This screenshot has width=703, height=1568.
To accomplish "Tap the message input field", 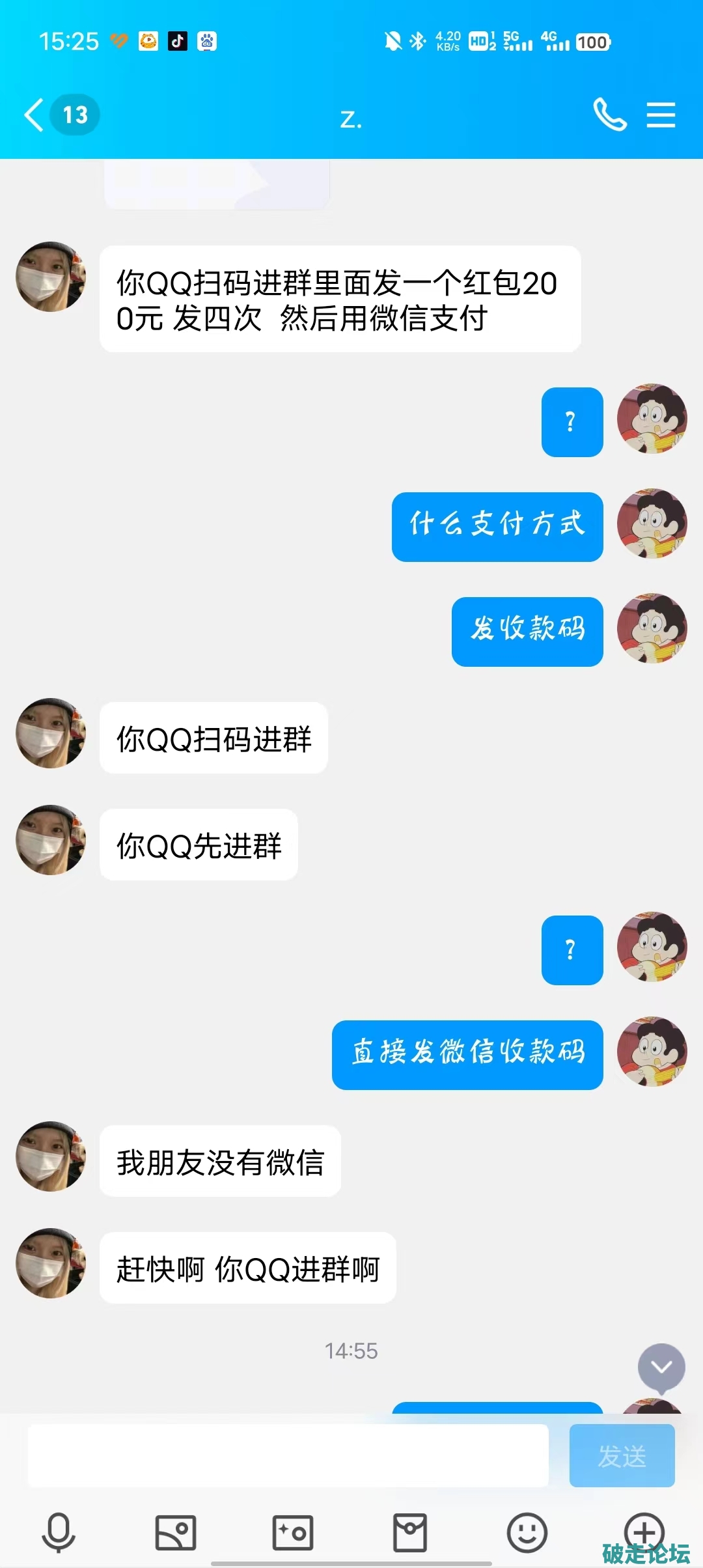I will pyautogui.click(x=286, y=1457).
